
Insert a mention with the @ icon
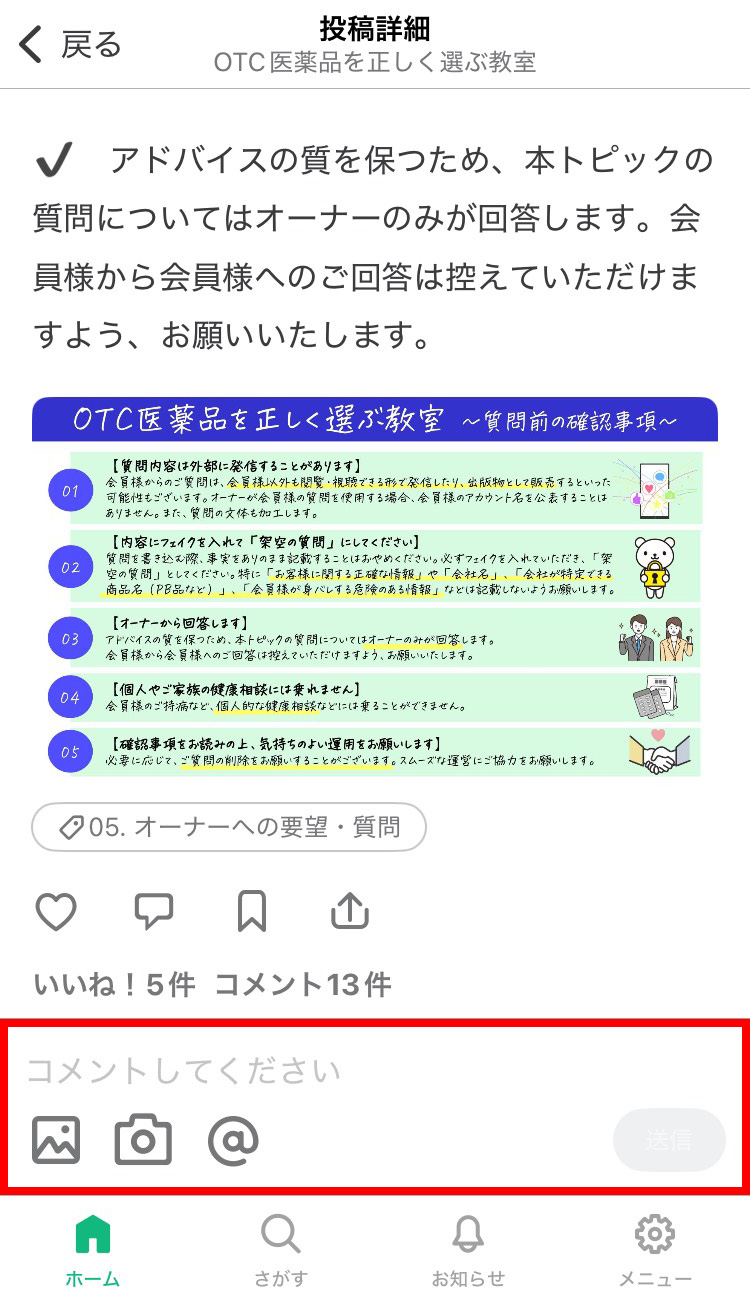pos(233,1139)
